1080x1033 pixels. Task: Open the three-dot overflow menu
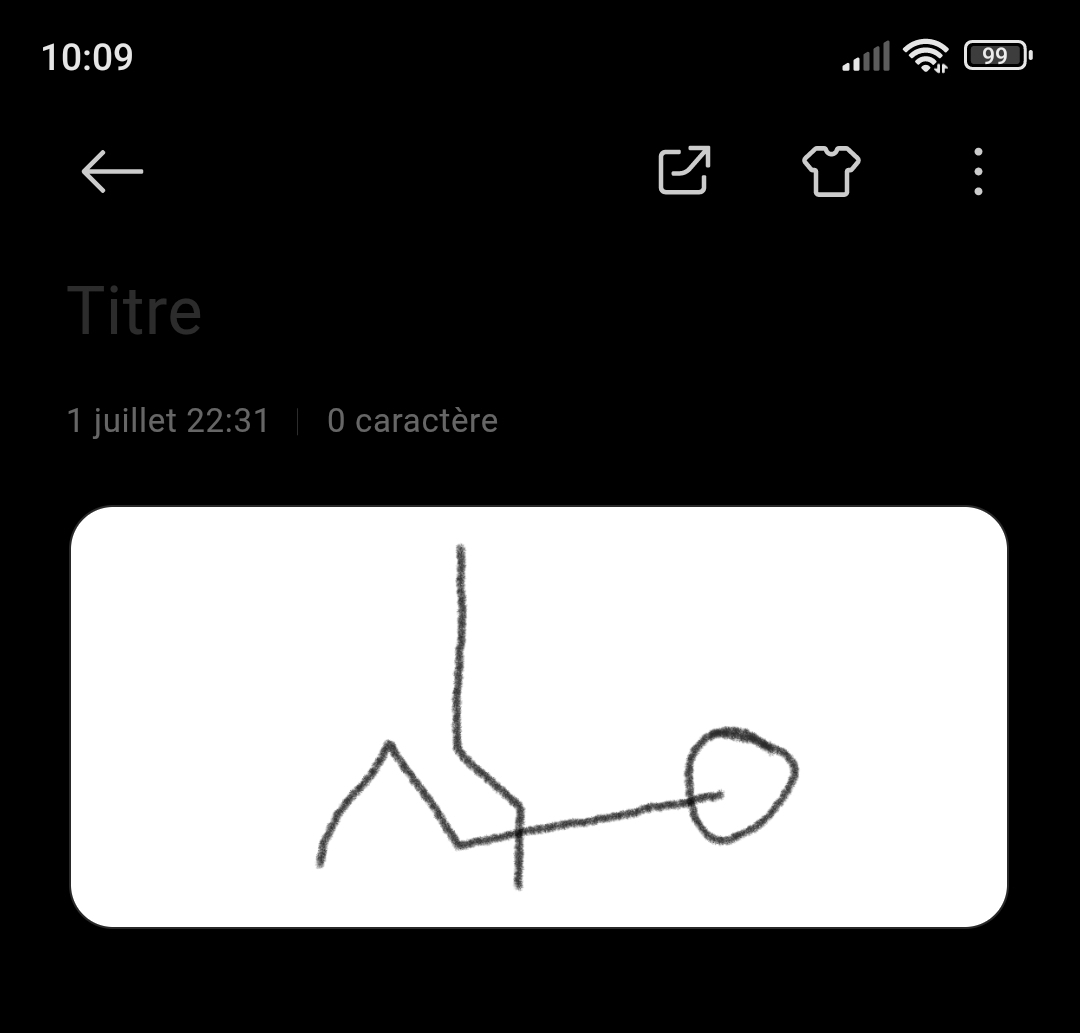(x=978, y=172)
